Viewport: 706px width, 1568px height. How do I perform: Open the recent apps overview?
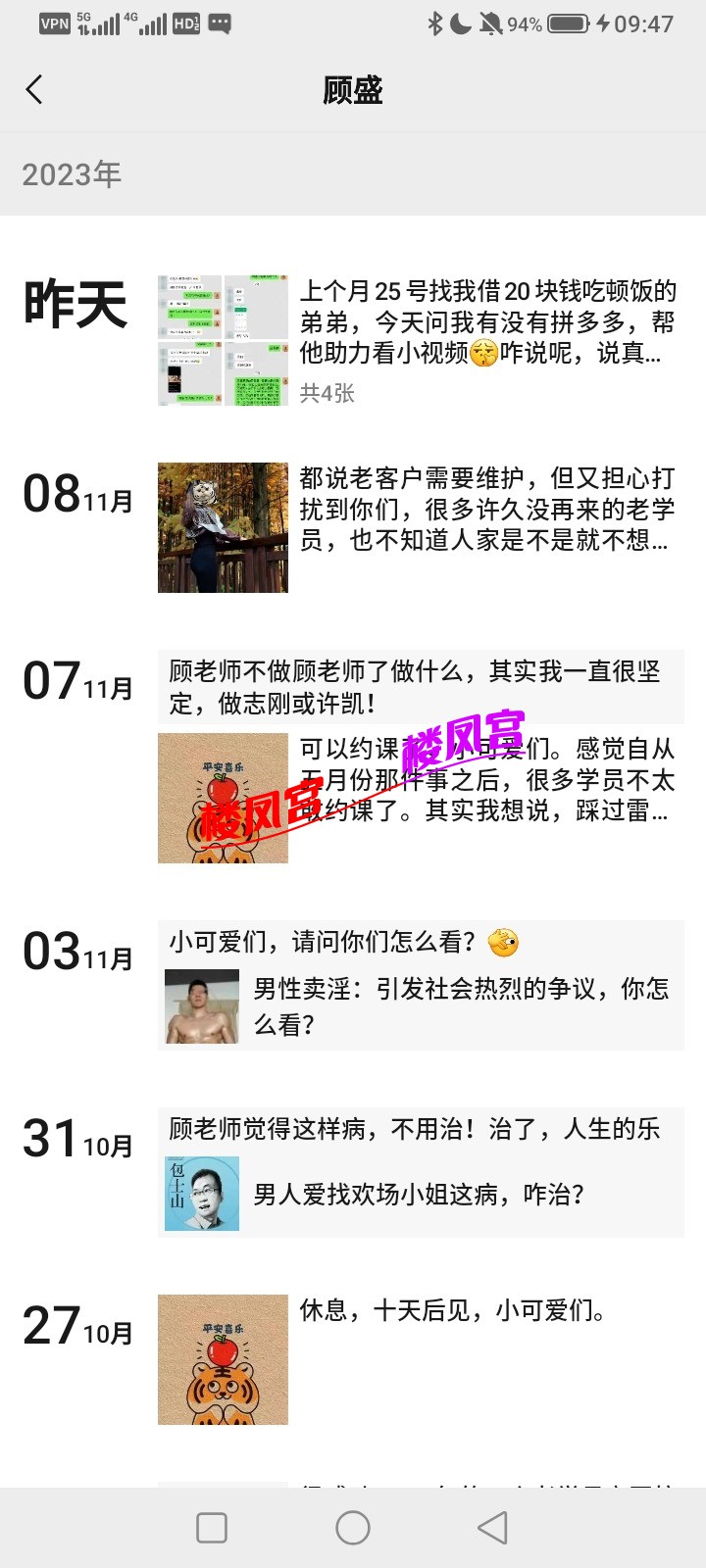[x=212, y=1527]
